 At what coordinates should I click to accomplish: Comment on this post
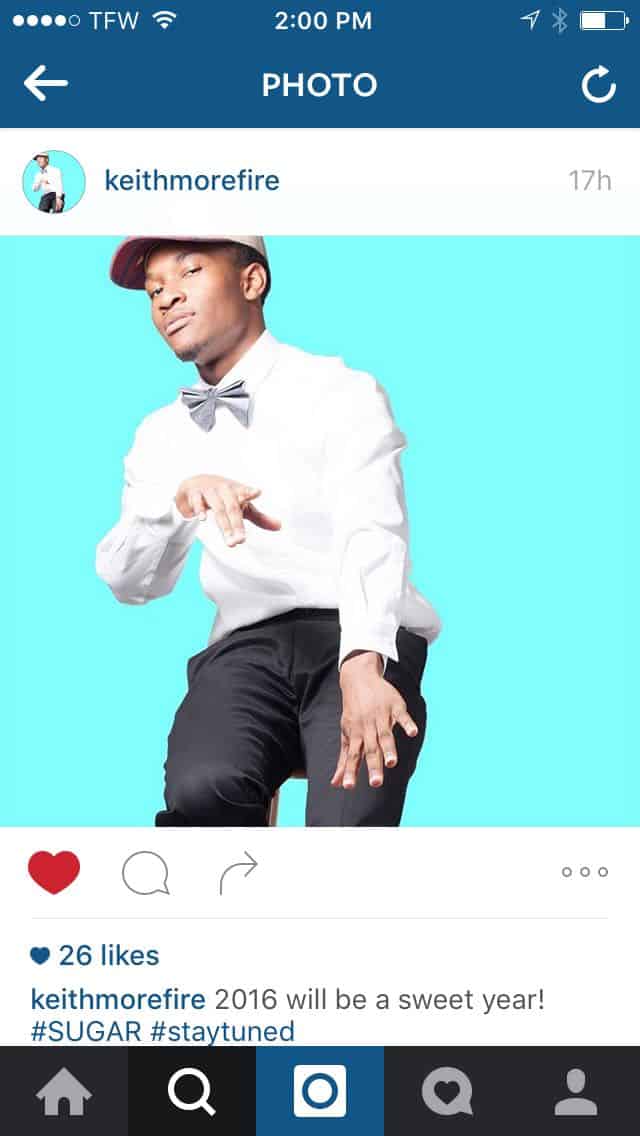(145, 873)
